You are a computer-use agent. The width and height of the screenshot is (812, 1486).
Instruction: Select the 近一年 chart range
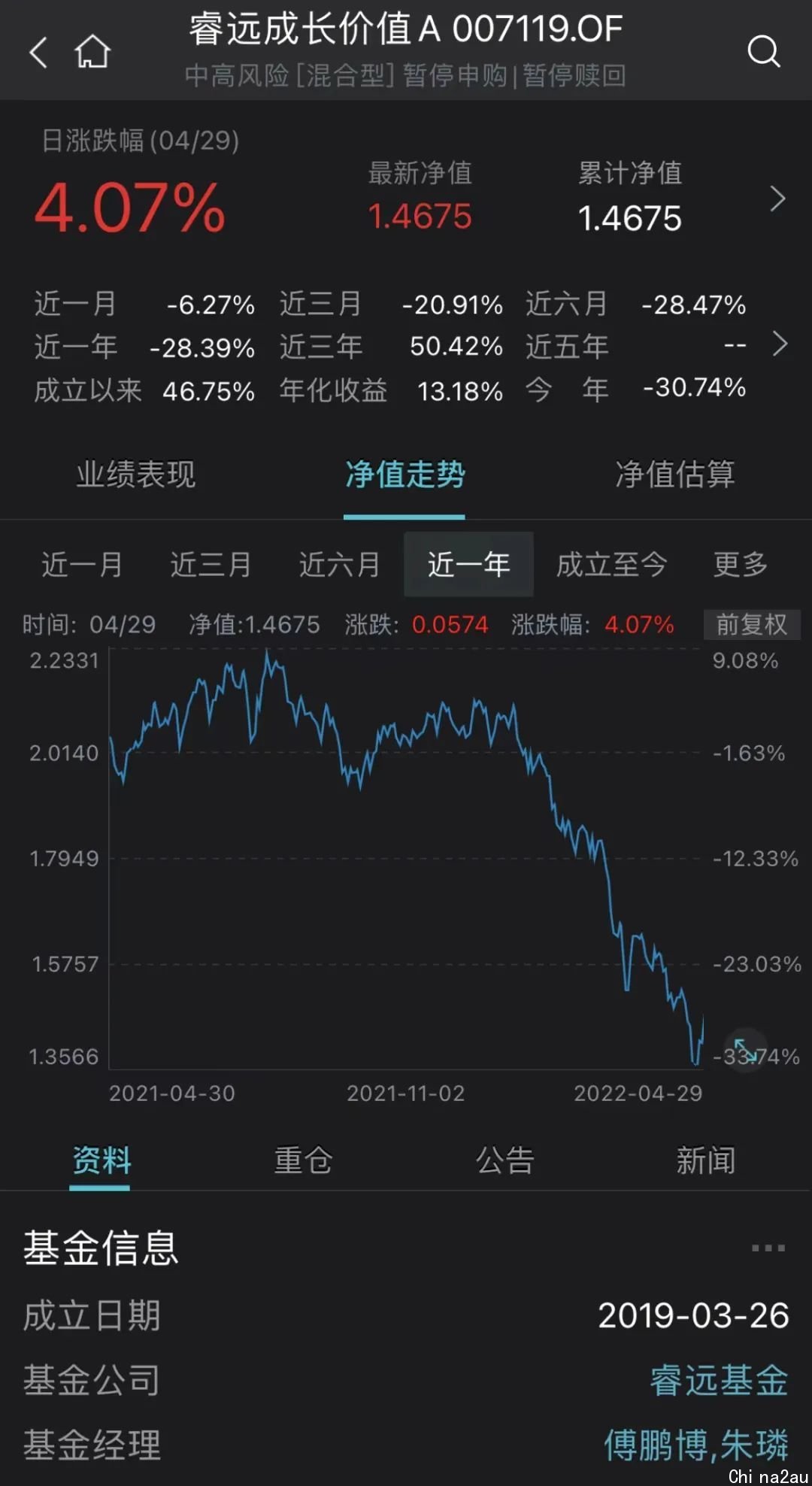click(468, 564)
